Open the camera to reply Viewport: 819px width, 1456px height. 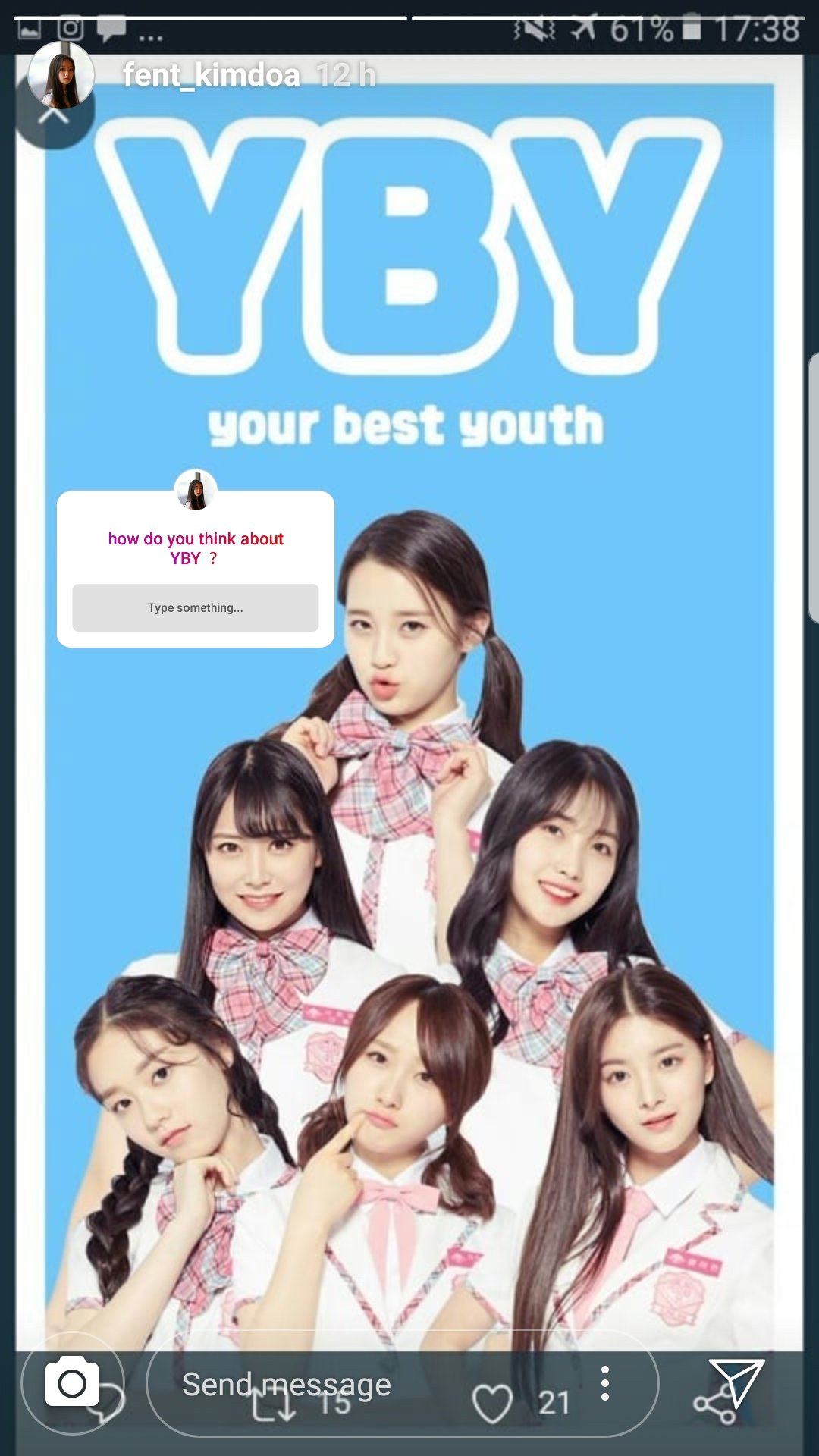click(x=72, y=1383)
